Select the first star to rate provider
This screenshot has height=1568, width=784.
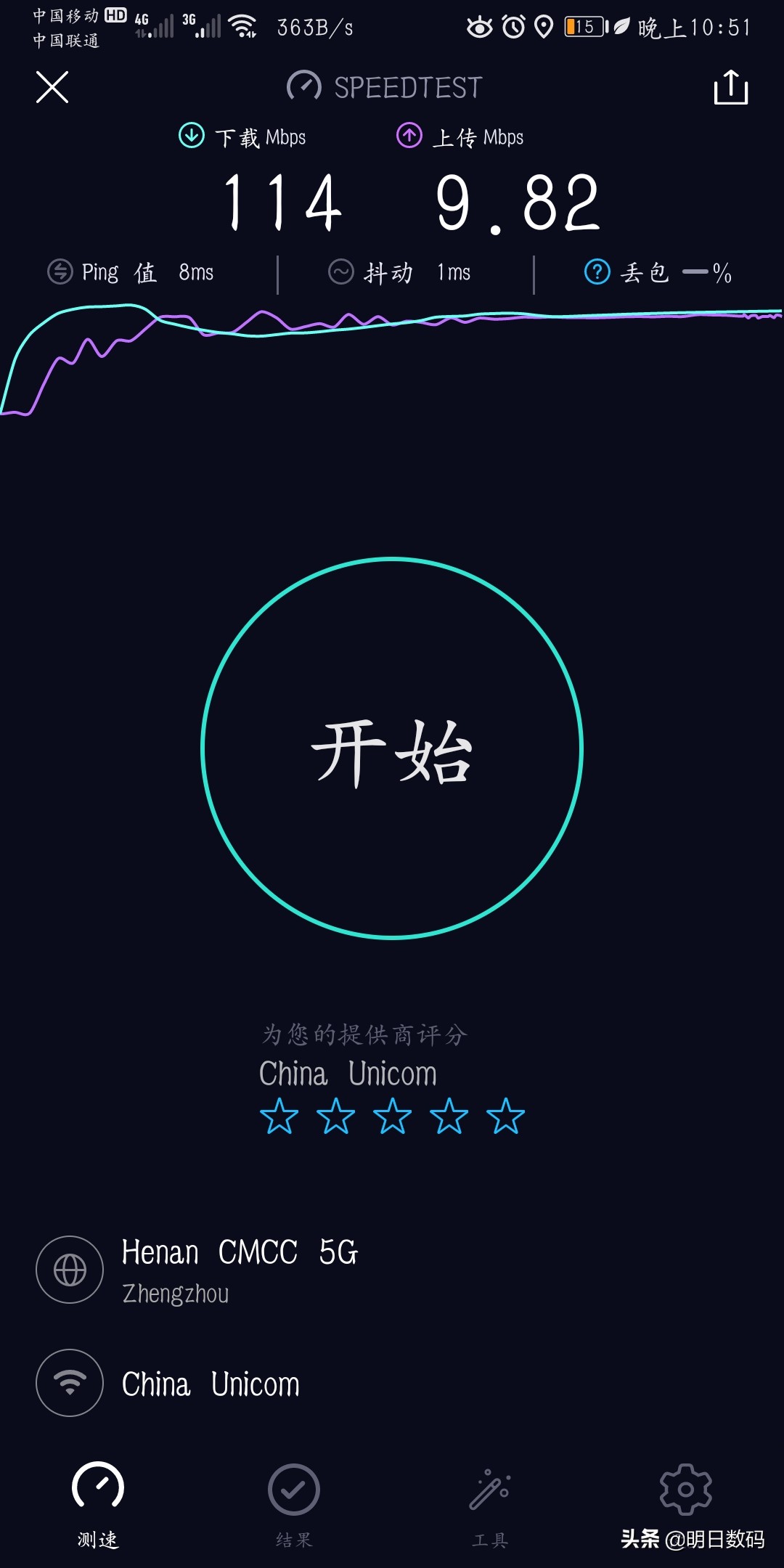click(280, 1118)
